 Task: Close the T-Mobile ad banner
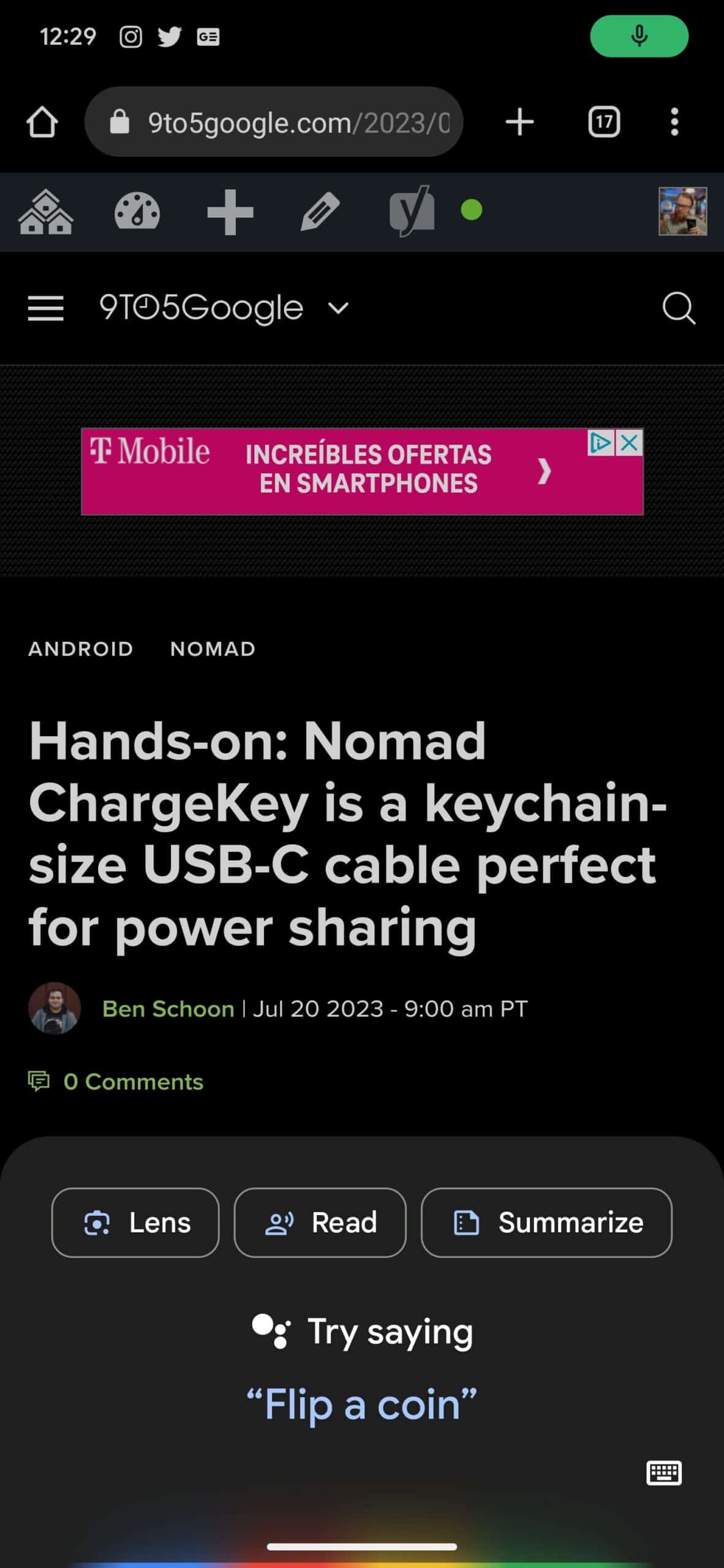point(629,442)
